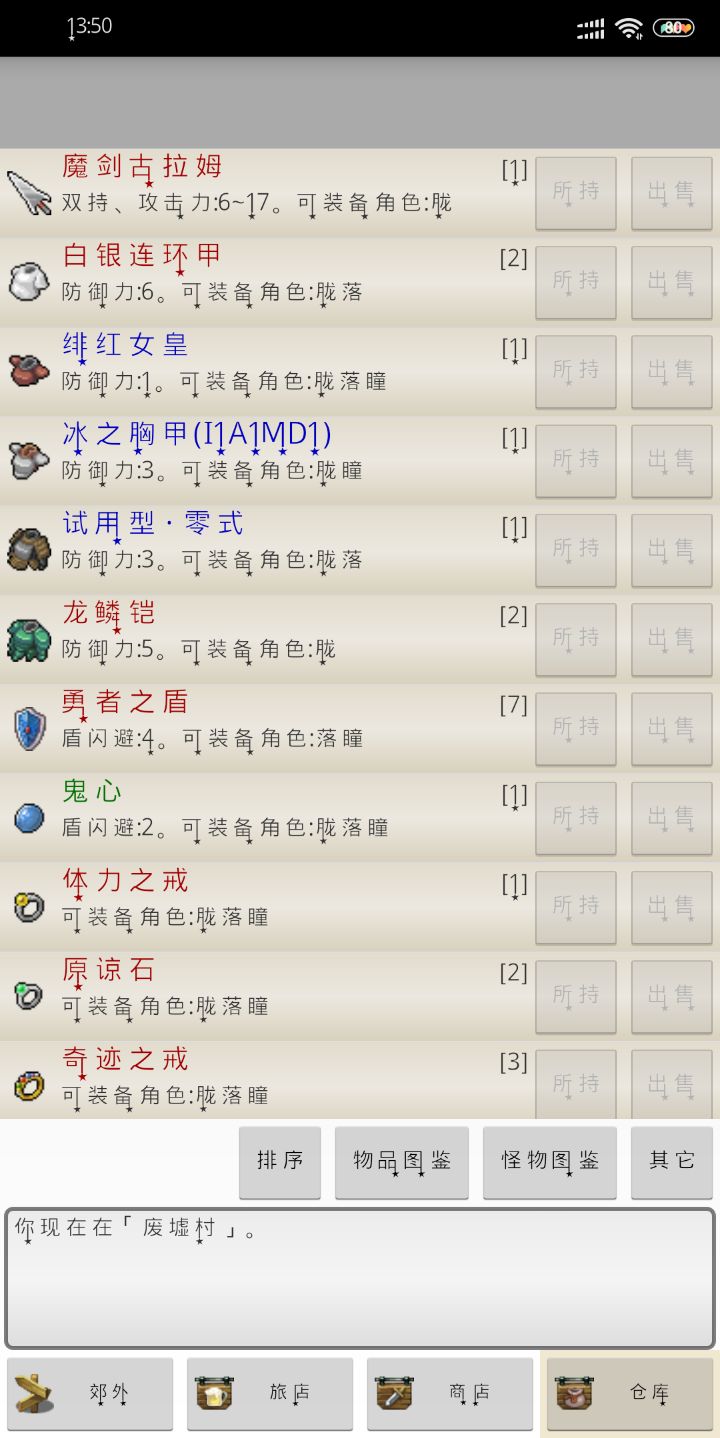This screenshot has width=720, height=1438.
Task: Switch to the 旅店 inn tab
Action: click(x=270, y=1393)
